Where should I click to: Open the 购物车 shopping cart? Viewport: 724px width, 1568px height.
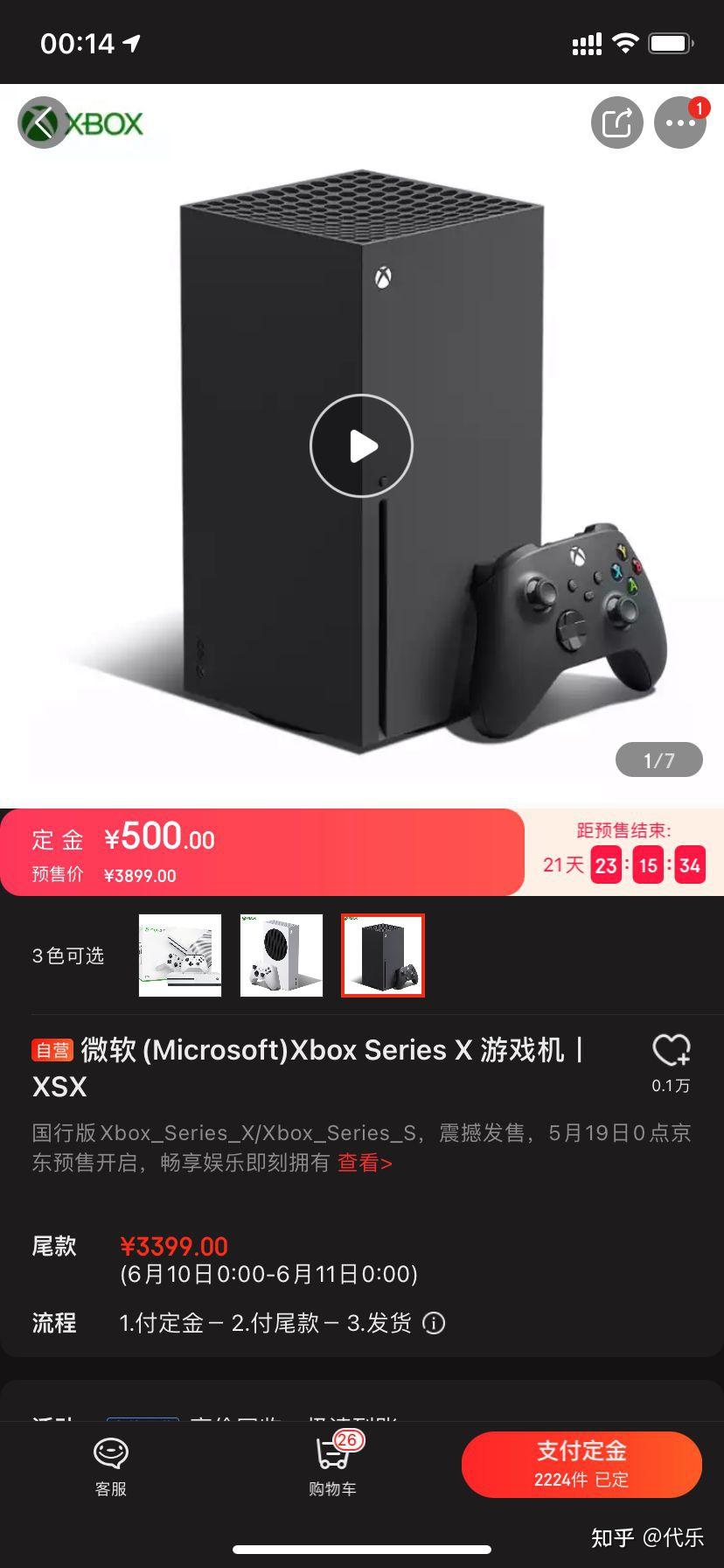pos(332,1463)
